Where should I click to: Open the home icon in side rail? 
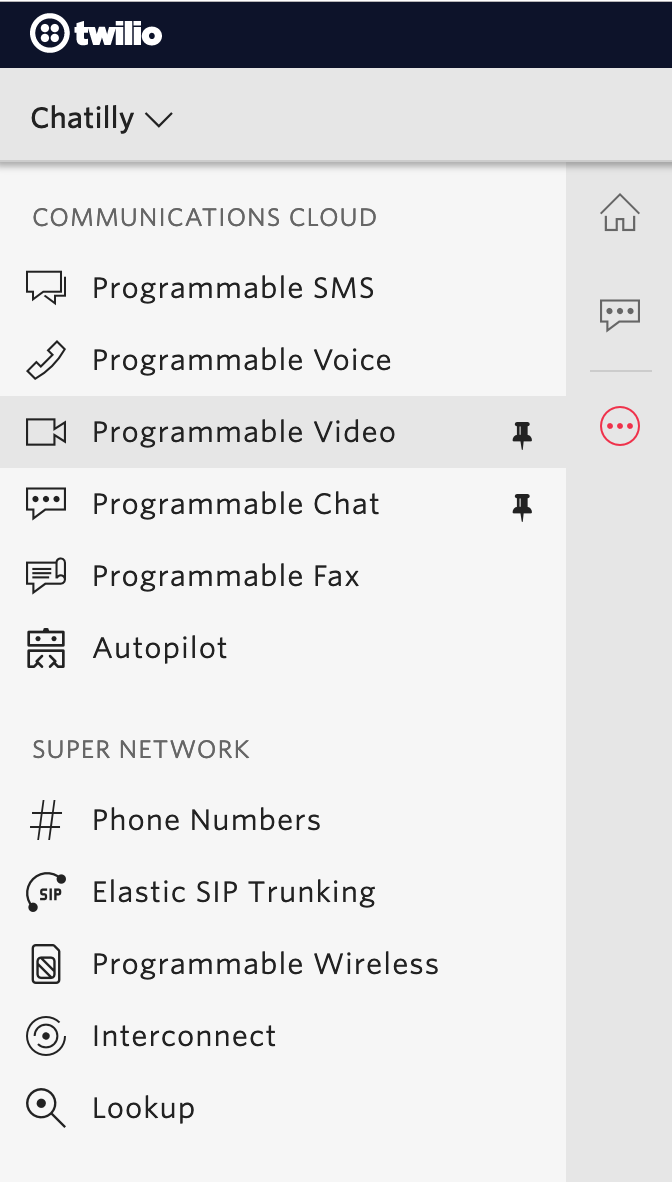620,212
